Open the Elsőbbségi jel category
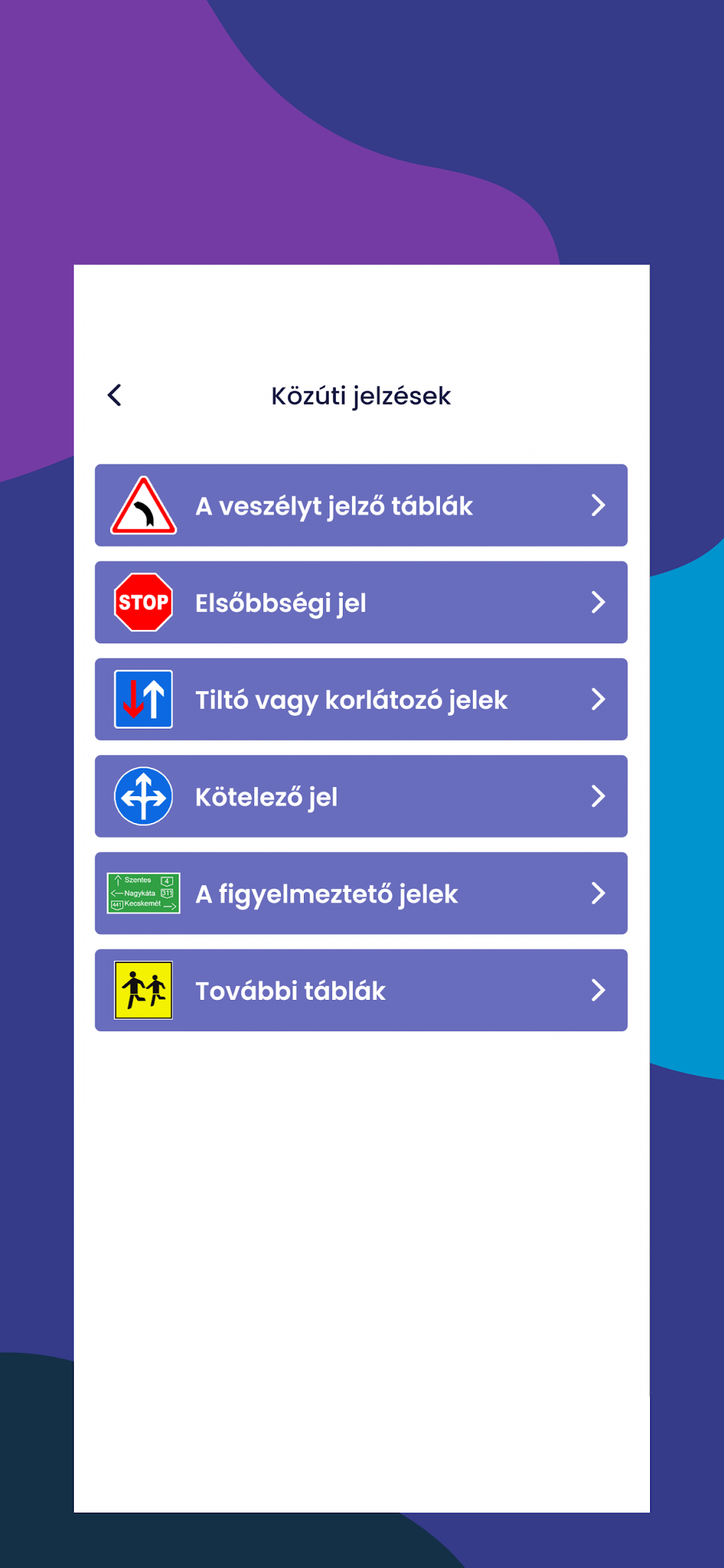Screen dimensions: 724x1568 361,602
